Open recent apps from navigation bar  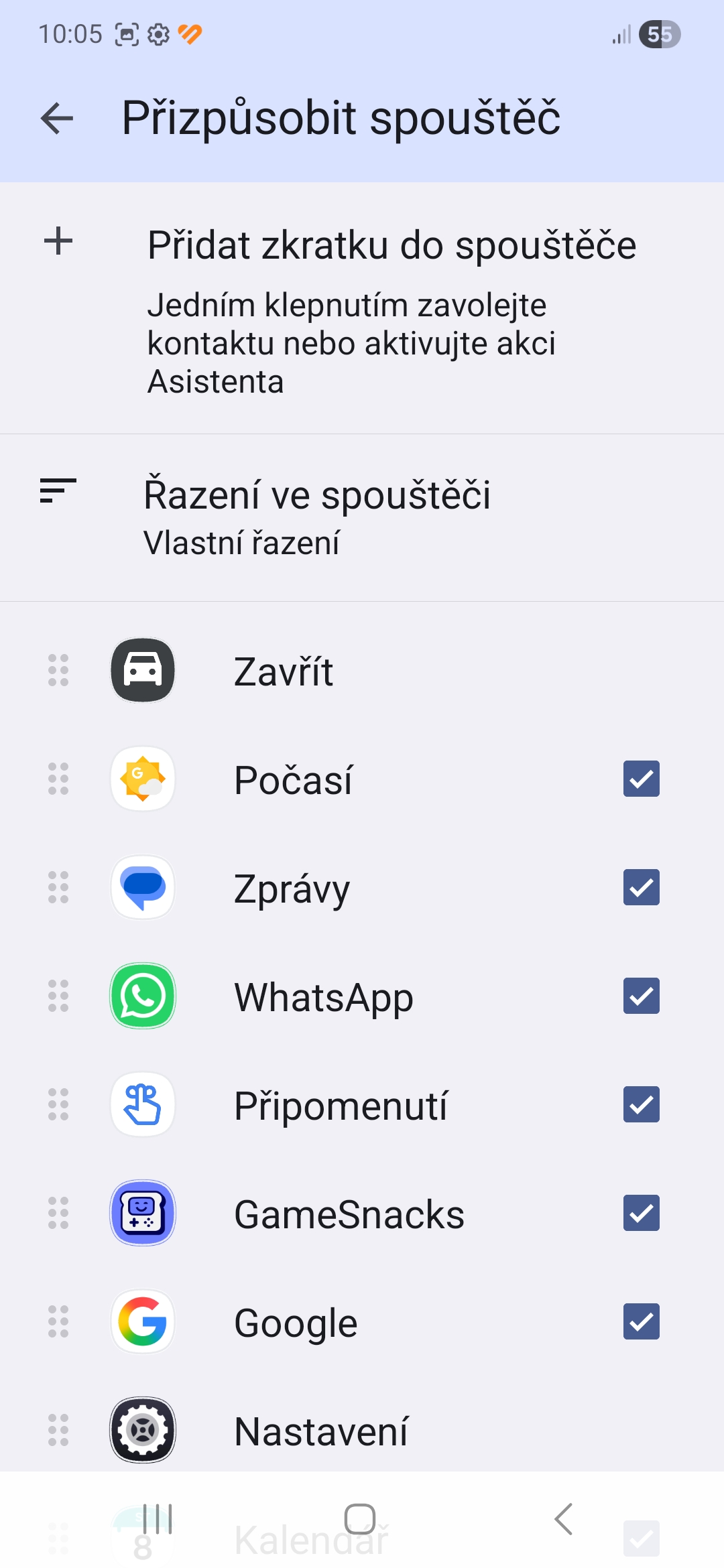click(158, 1518)
